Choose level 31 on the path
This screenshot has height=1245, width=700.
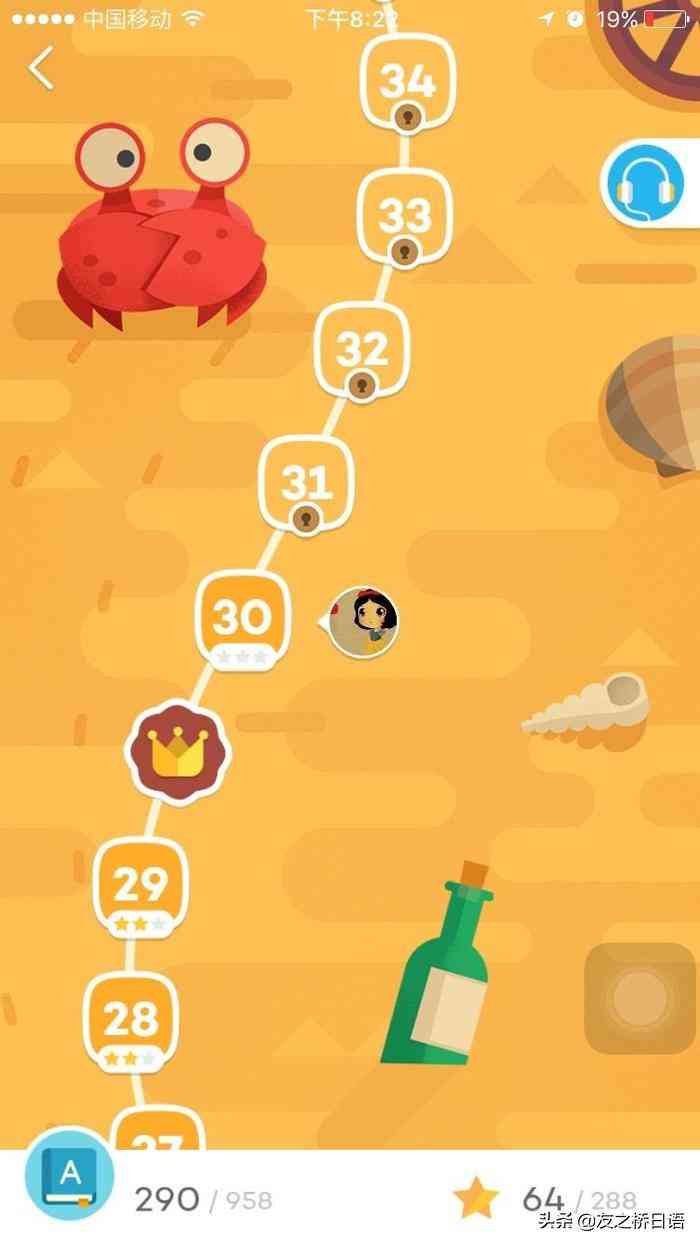[306, 483]
